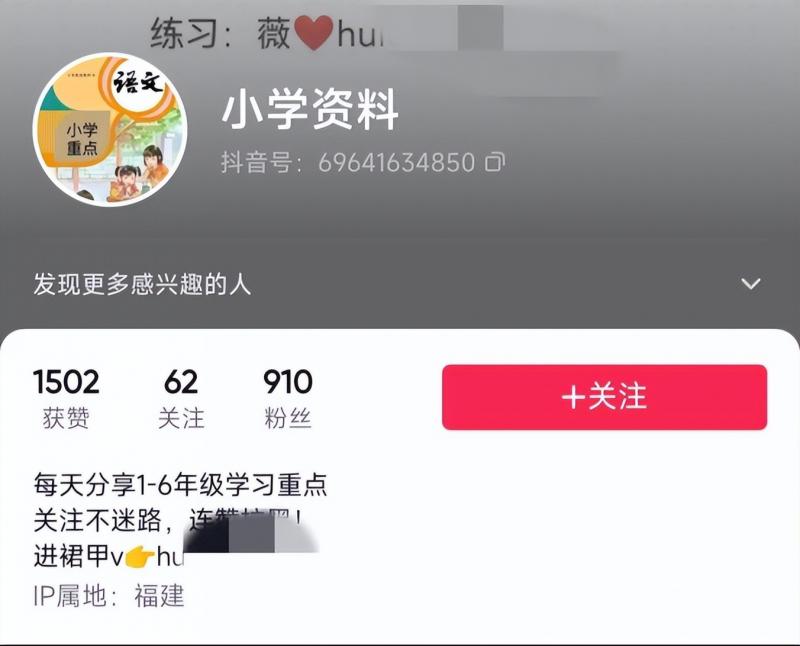The image size is (800, 646).
Task: Expand 发现更多感兴趣的人 suggestions
Action: click(x=750, y=284)
